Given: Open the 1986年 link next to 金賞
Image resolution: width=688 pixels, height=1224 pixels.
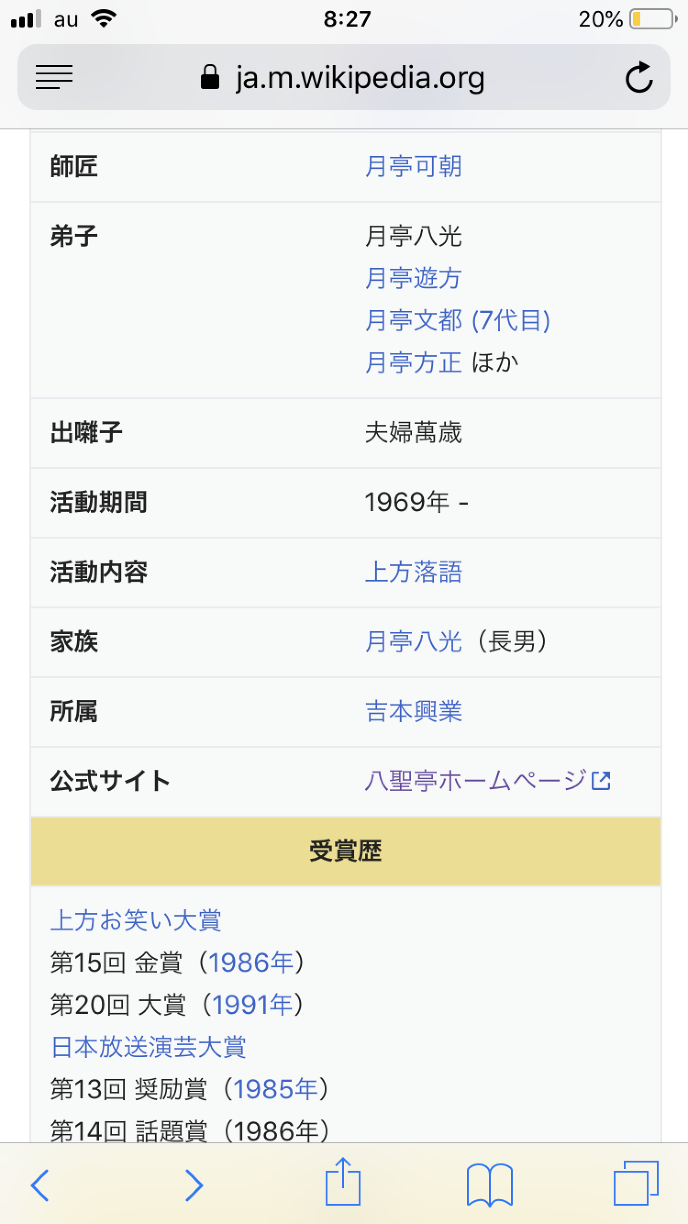Looking at the screenshot, I should [x=251, y=962].
